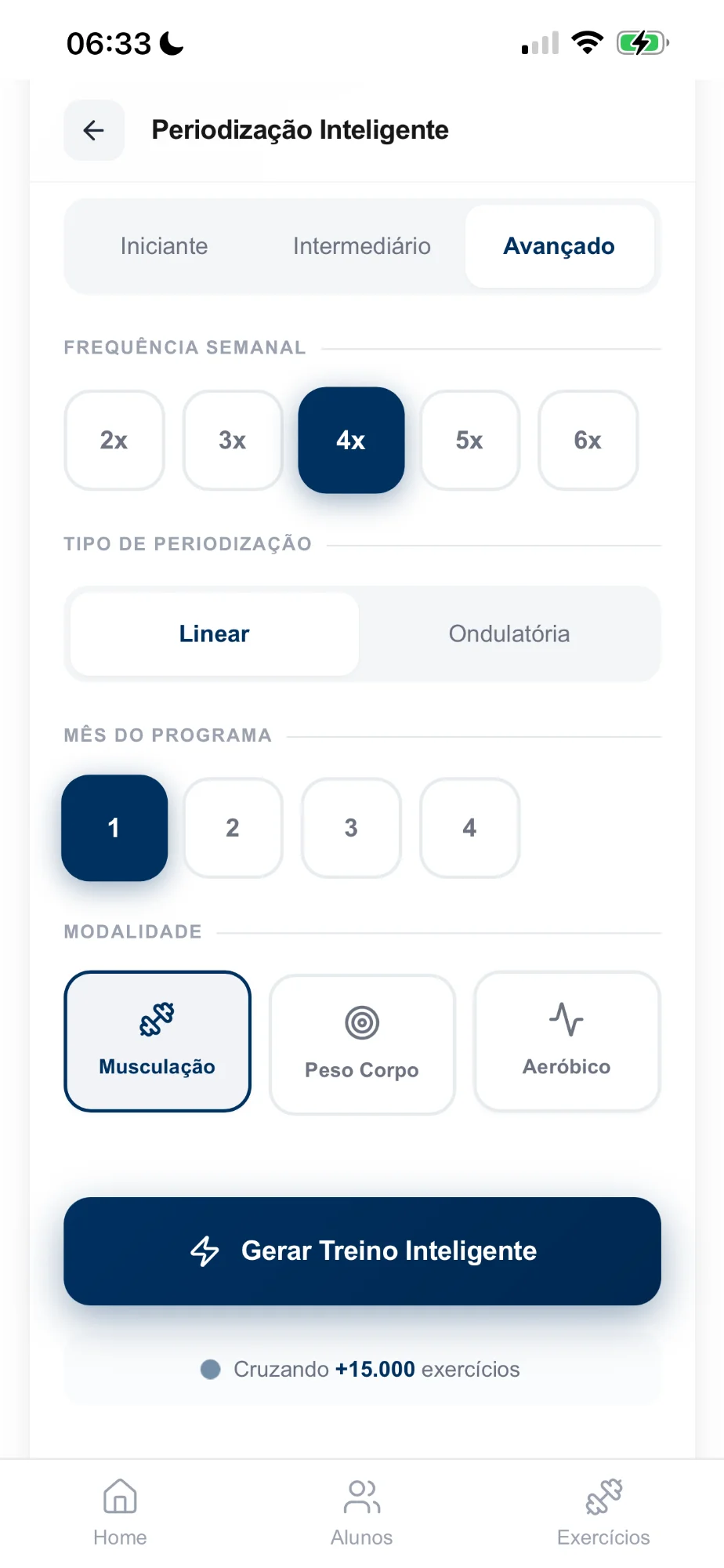724x1568 pixels.
Task: Select 6x weekly frequency
Action: [588, 440]
